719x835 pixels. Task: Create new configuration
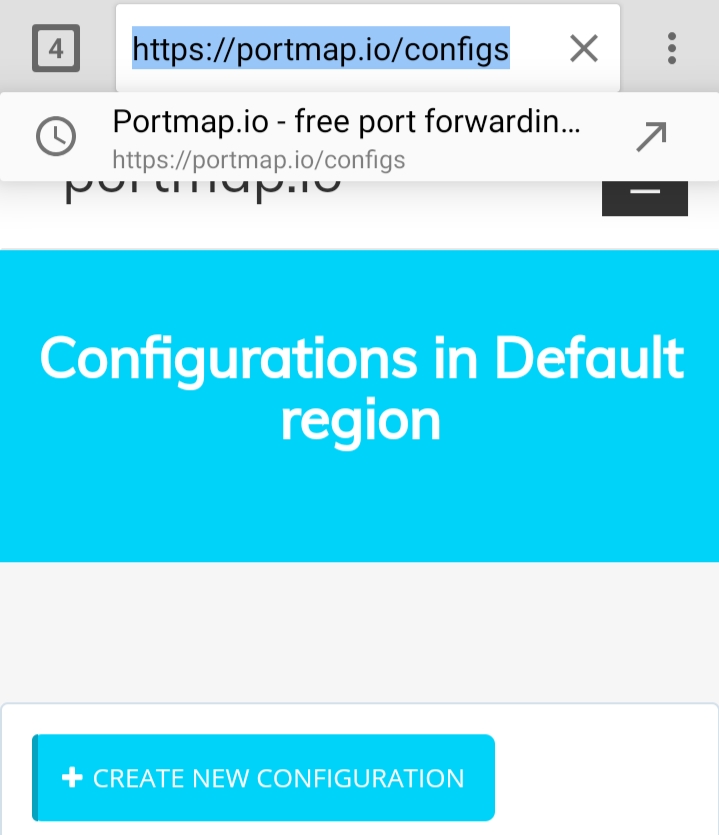click(264, 778)
